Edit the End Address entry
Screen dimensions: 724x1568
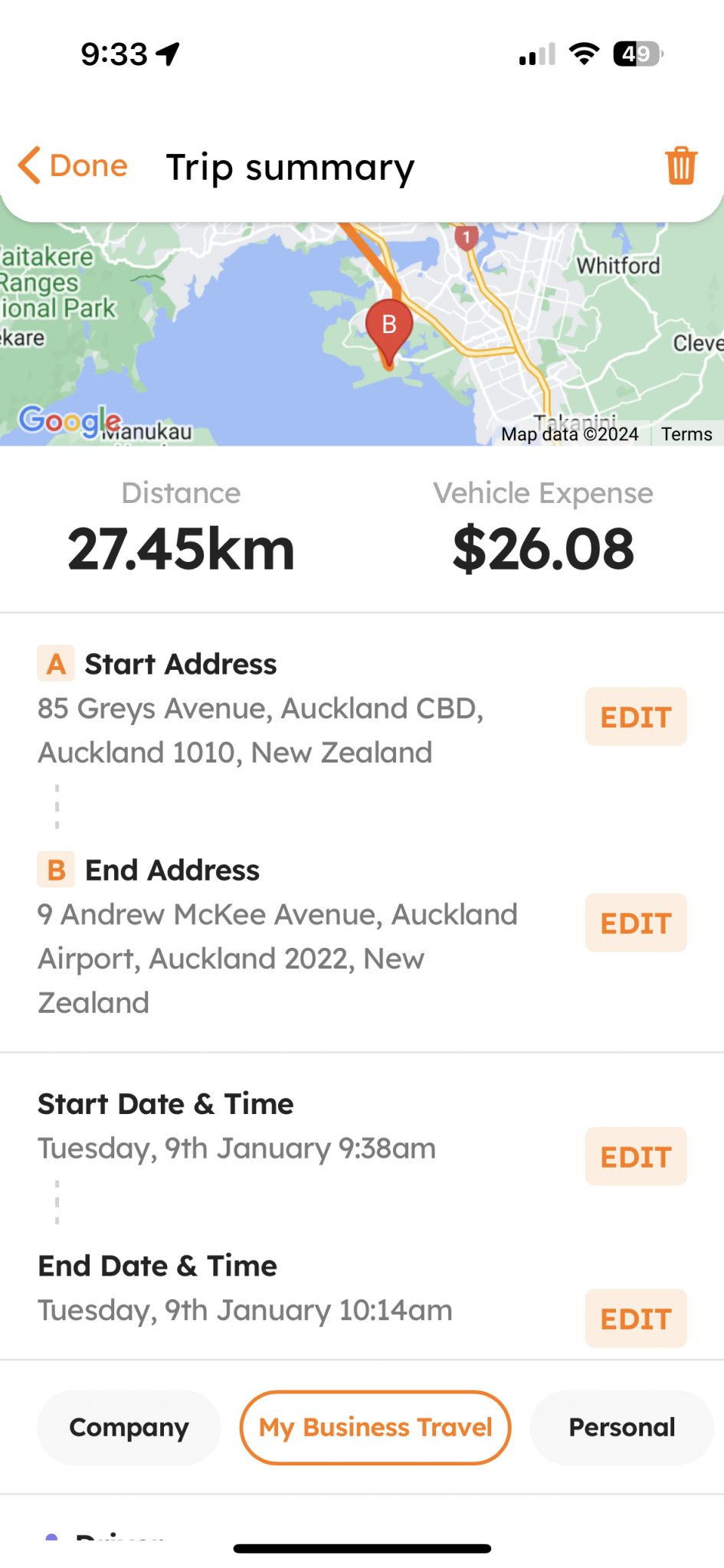635,923
